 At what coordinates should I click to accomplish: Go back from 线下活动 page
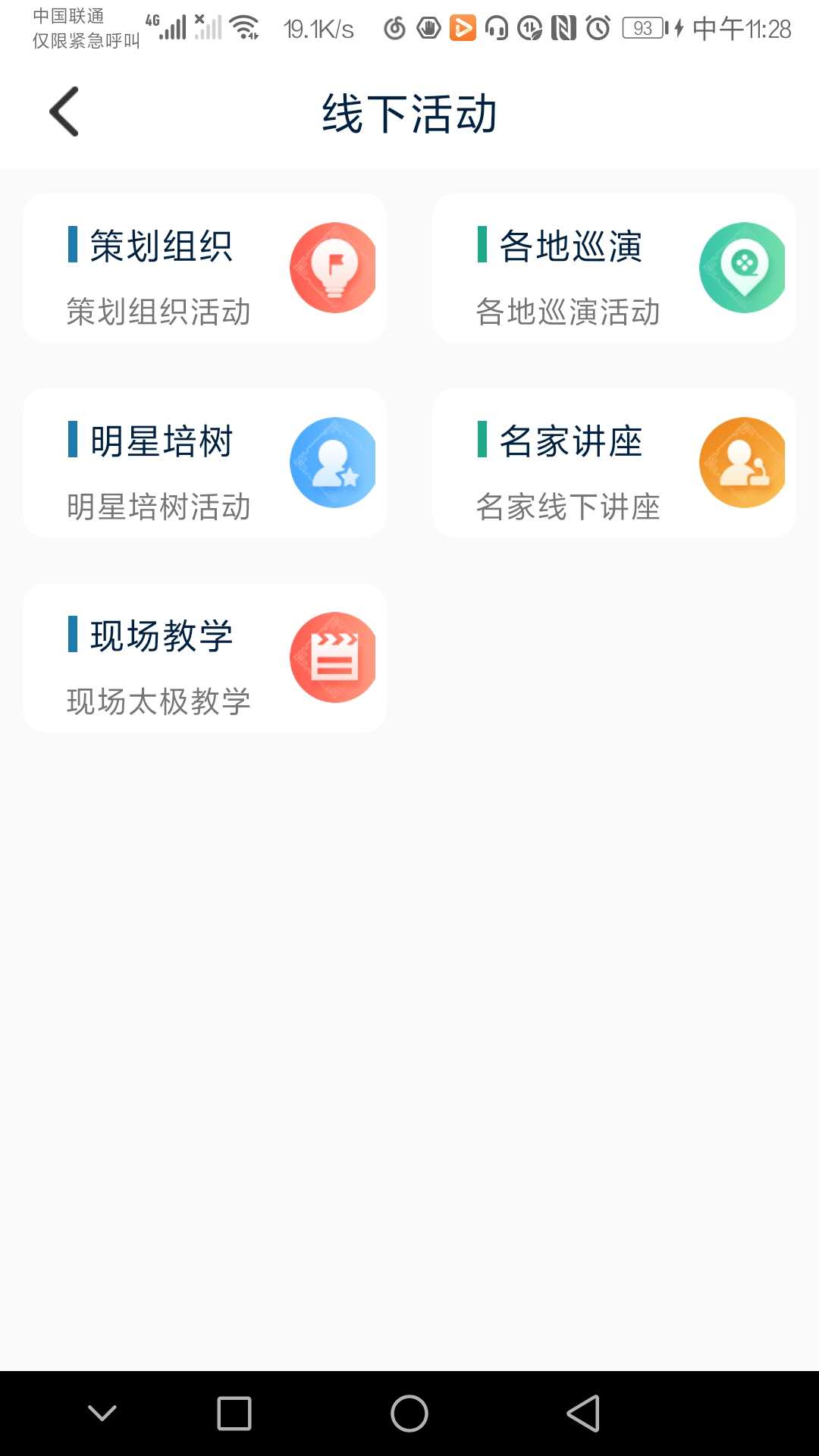coord(64,112)
